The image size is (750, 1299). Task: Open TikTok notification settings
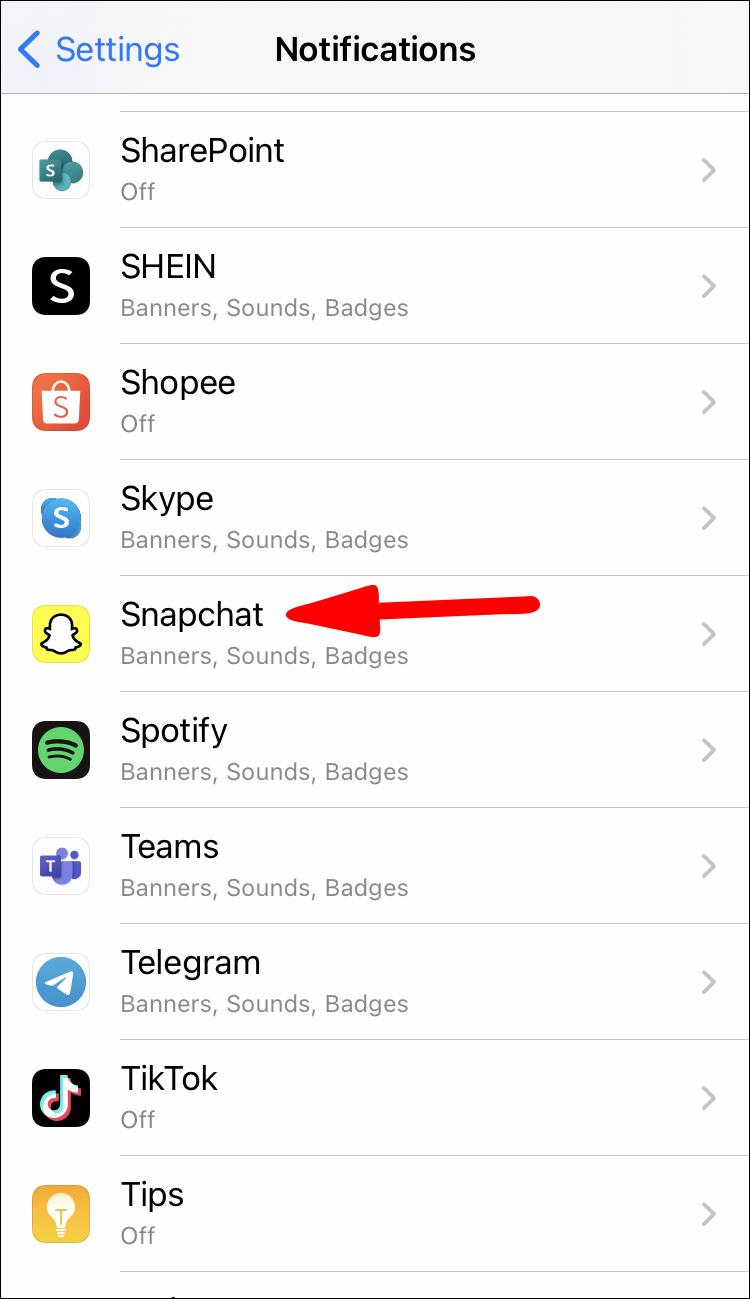375,1098
